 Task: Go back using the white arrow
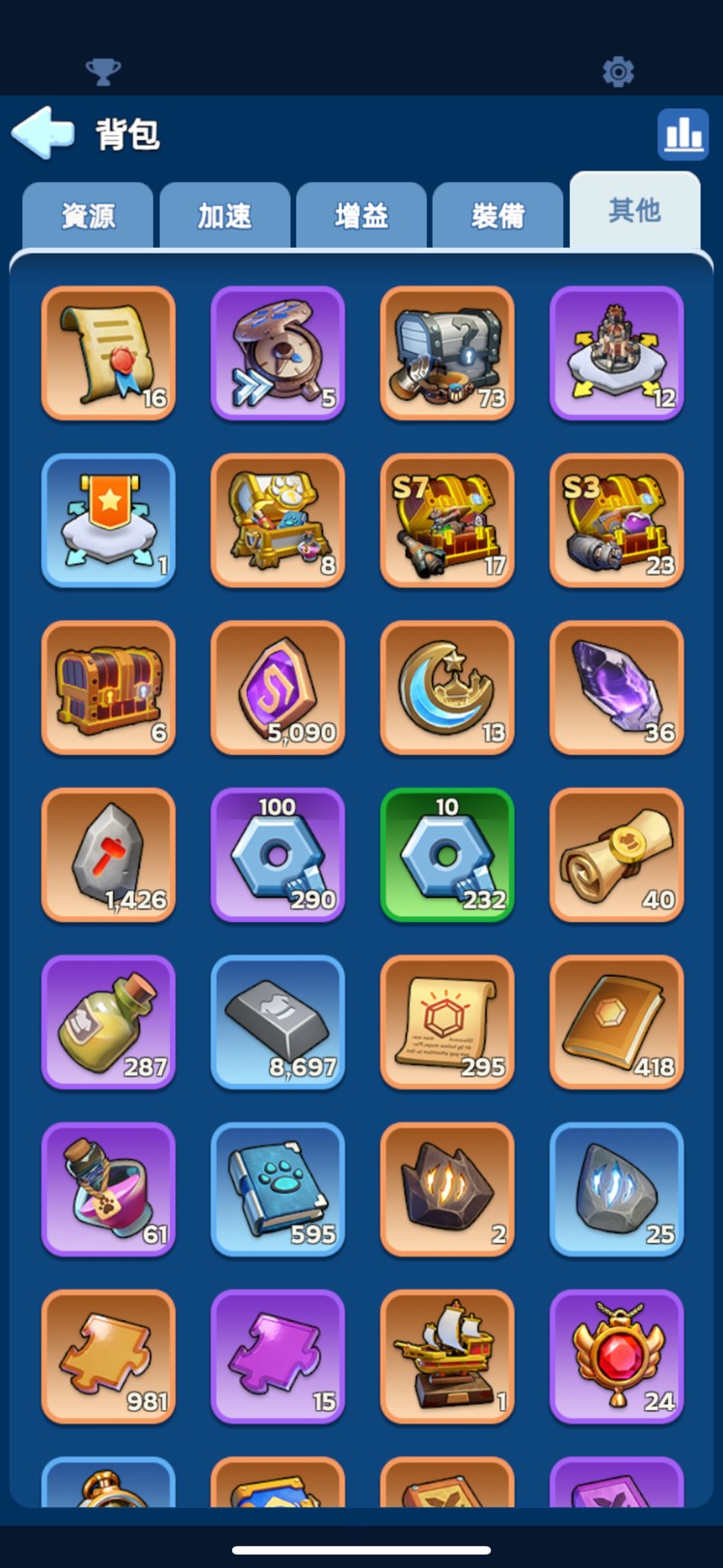point(42,133)
